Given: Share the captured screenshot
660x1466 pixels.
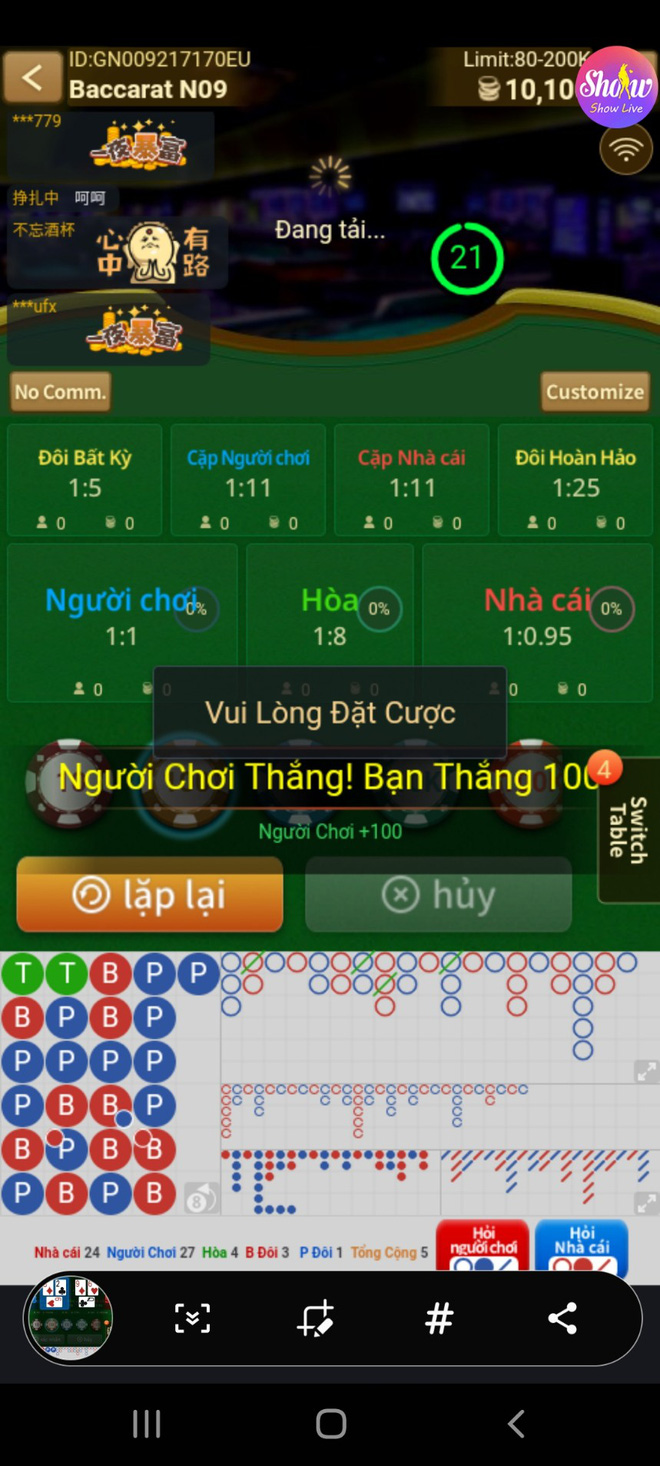Looking at the screenshot, I should click(x=562, y=1318).
